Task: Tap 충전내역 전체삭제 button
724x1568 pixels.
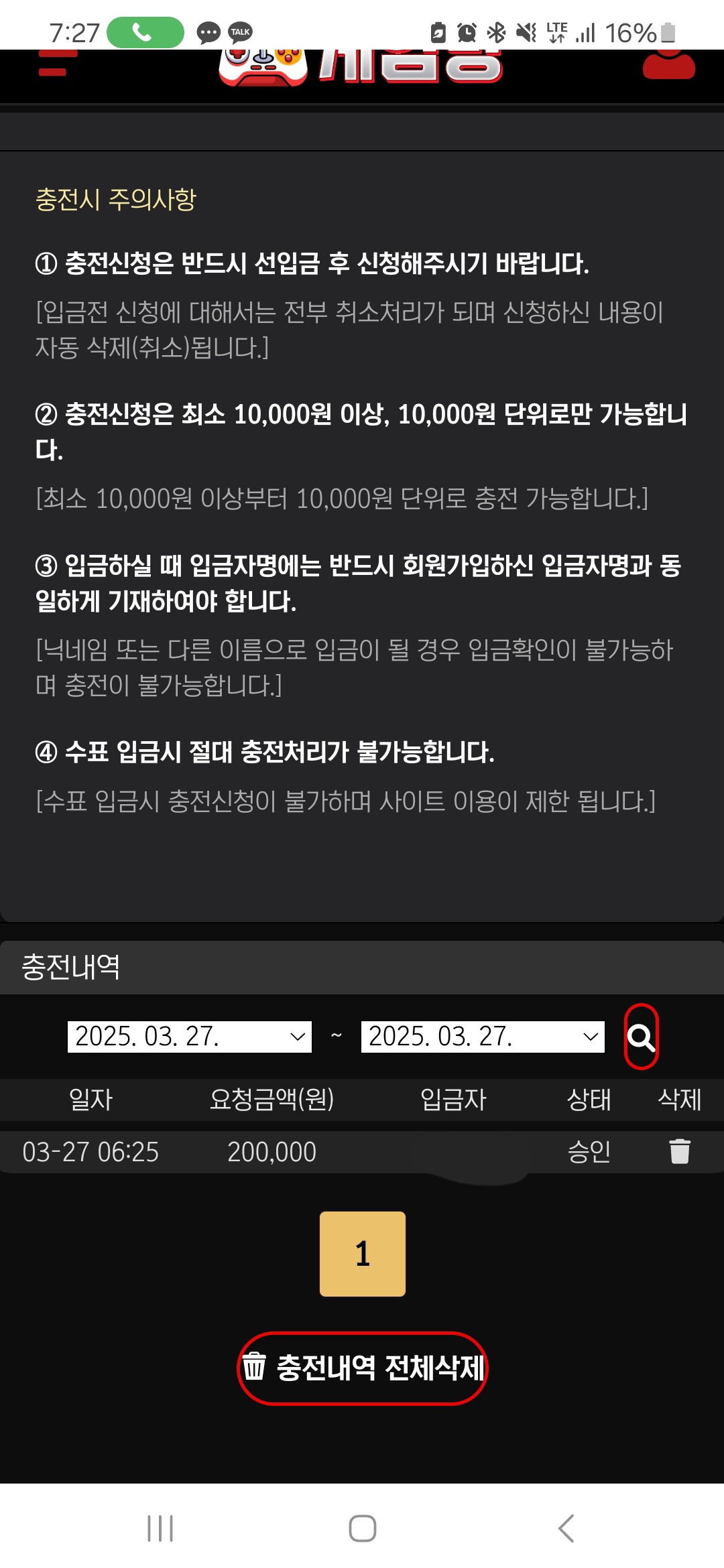Action: [362, 1368]
